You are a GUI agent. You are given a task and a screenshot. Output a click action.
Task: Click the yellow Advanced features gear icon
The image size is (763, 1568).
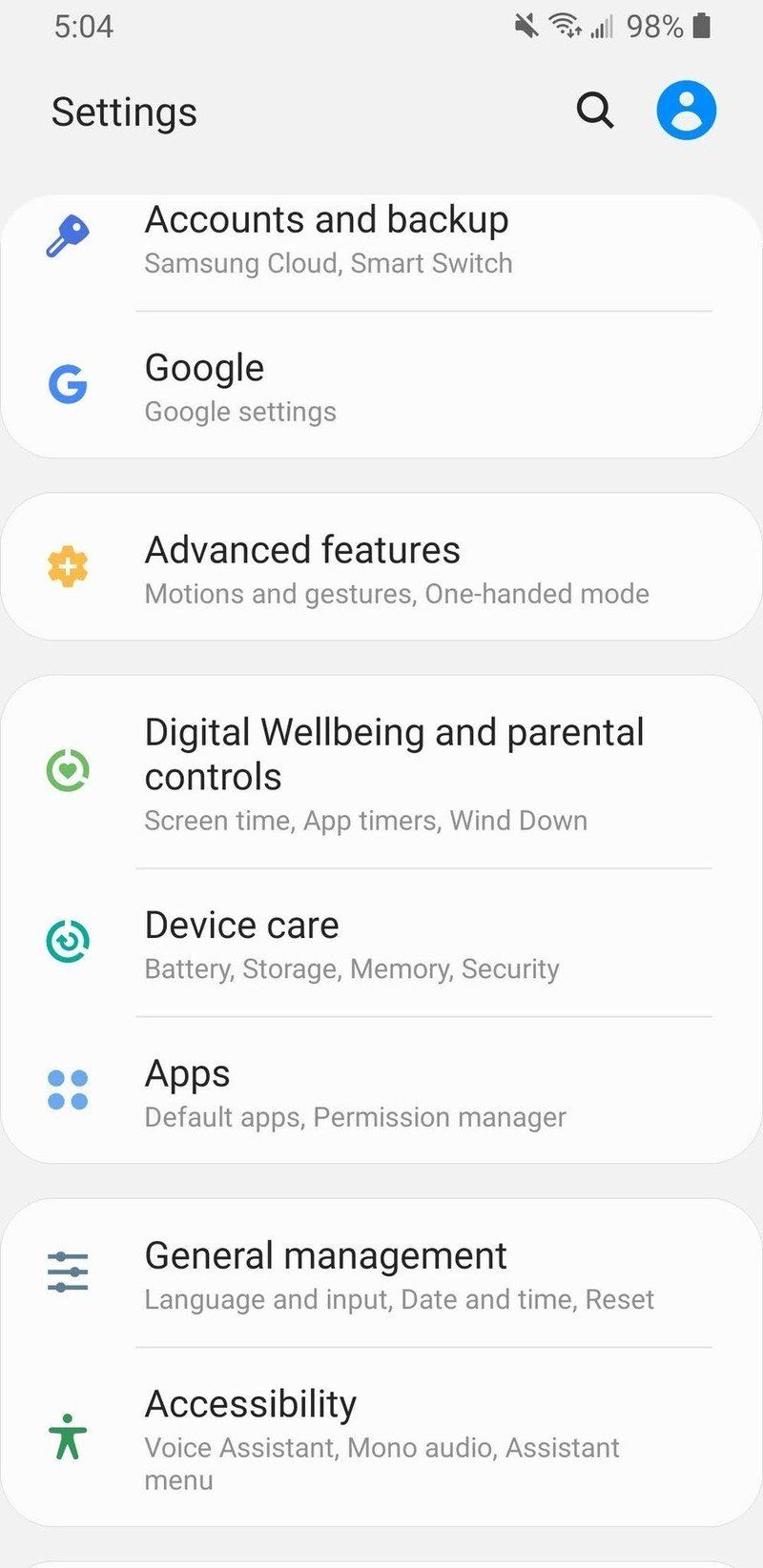click(67, 567)
